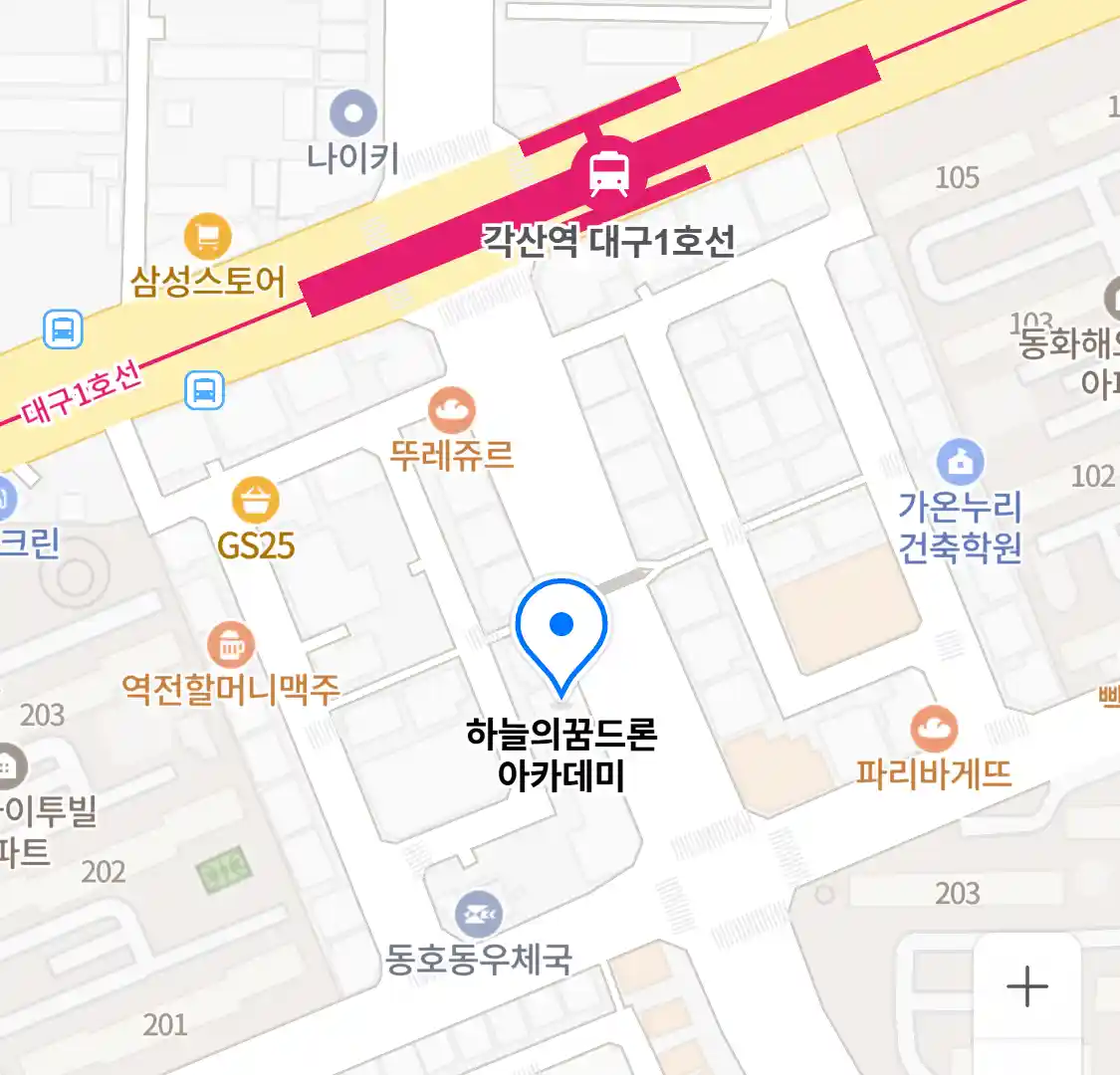Screen dimensions: 1120x1075
Task: Select the 동호동우체국 post office marker
Action: (478, 914)
